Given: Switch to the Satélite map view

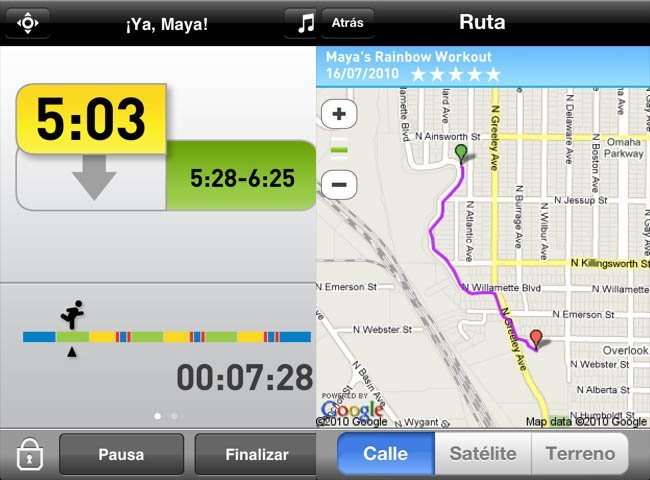Looking at the screenshot, I should tap(482, 454).
